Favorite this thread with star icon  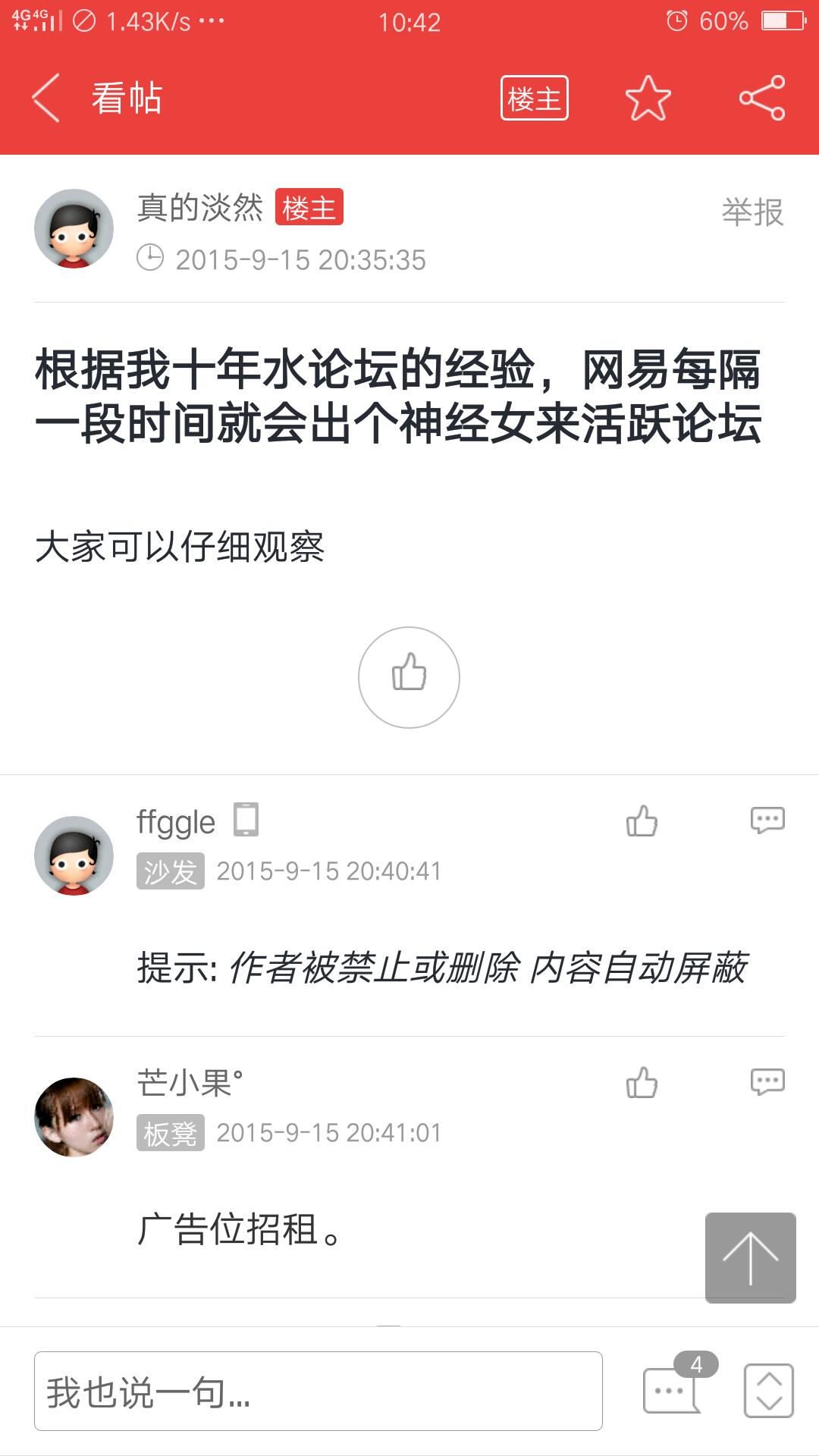[648, 99]
